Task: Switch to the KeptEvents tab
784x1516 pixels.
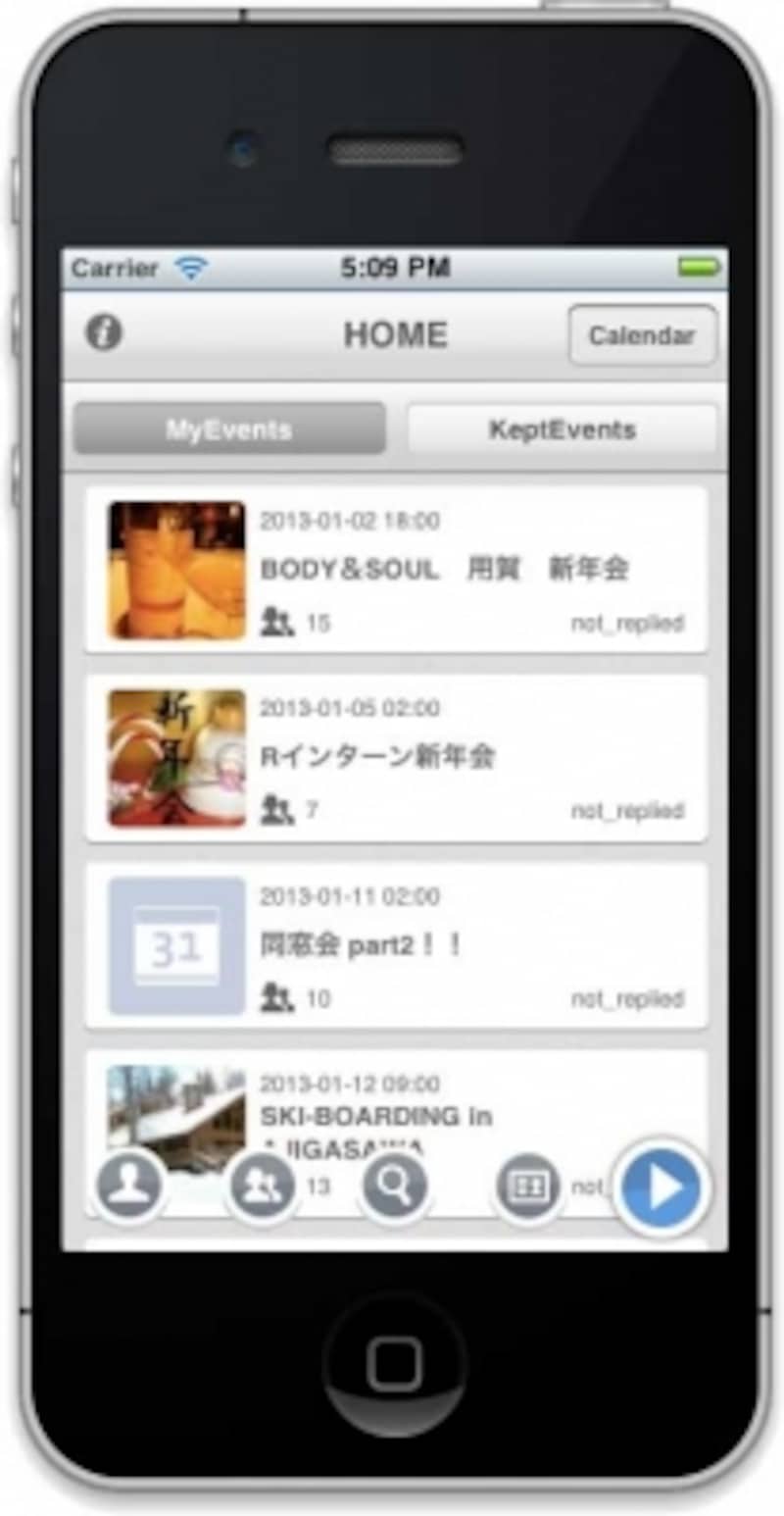Action: click(x=562, y=430)
